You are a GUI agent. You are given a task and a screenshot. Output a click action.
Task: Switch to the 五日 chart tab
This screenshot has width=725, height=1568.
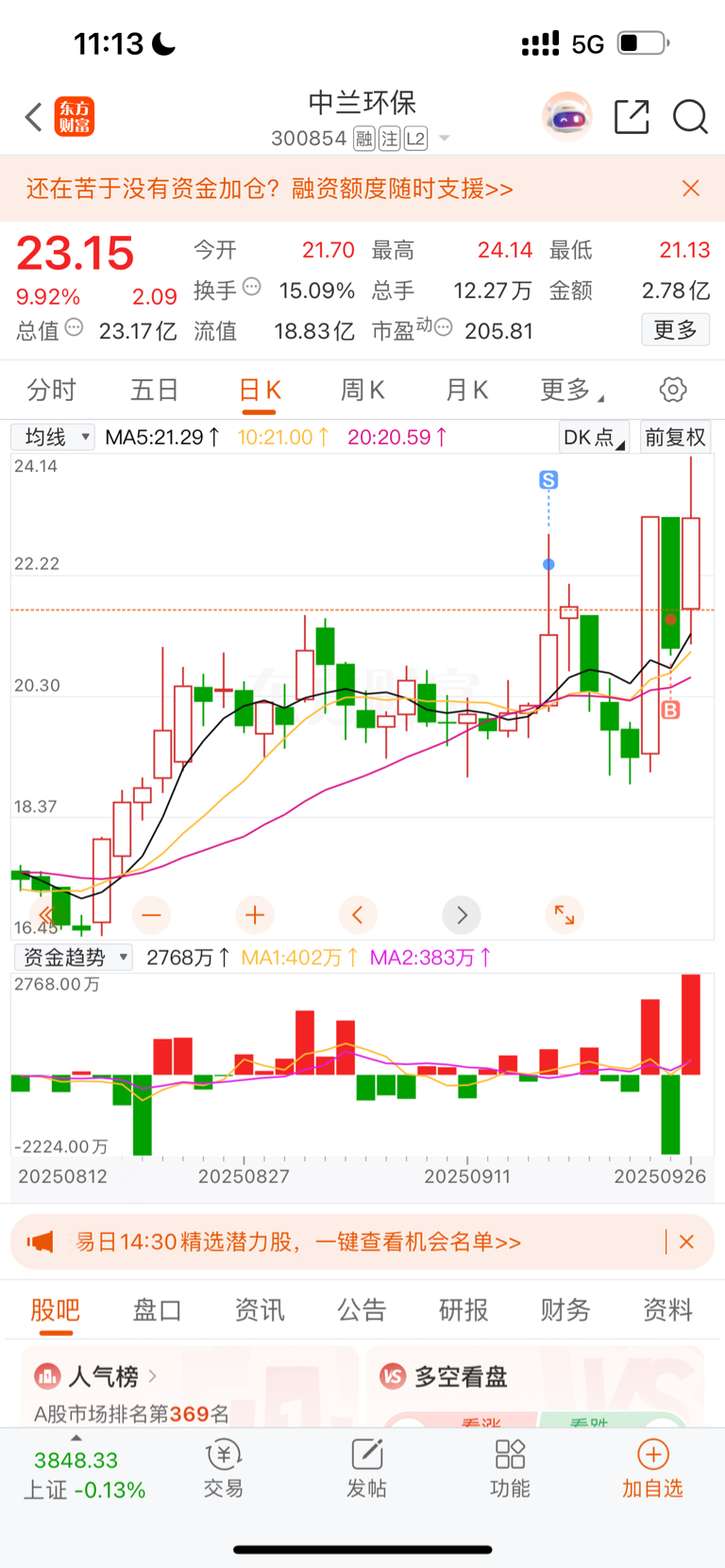click(x=155, y=390)
